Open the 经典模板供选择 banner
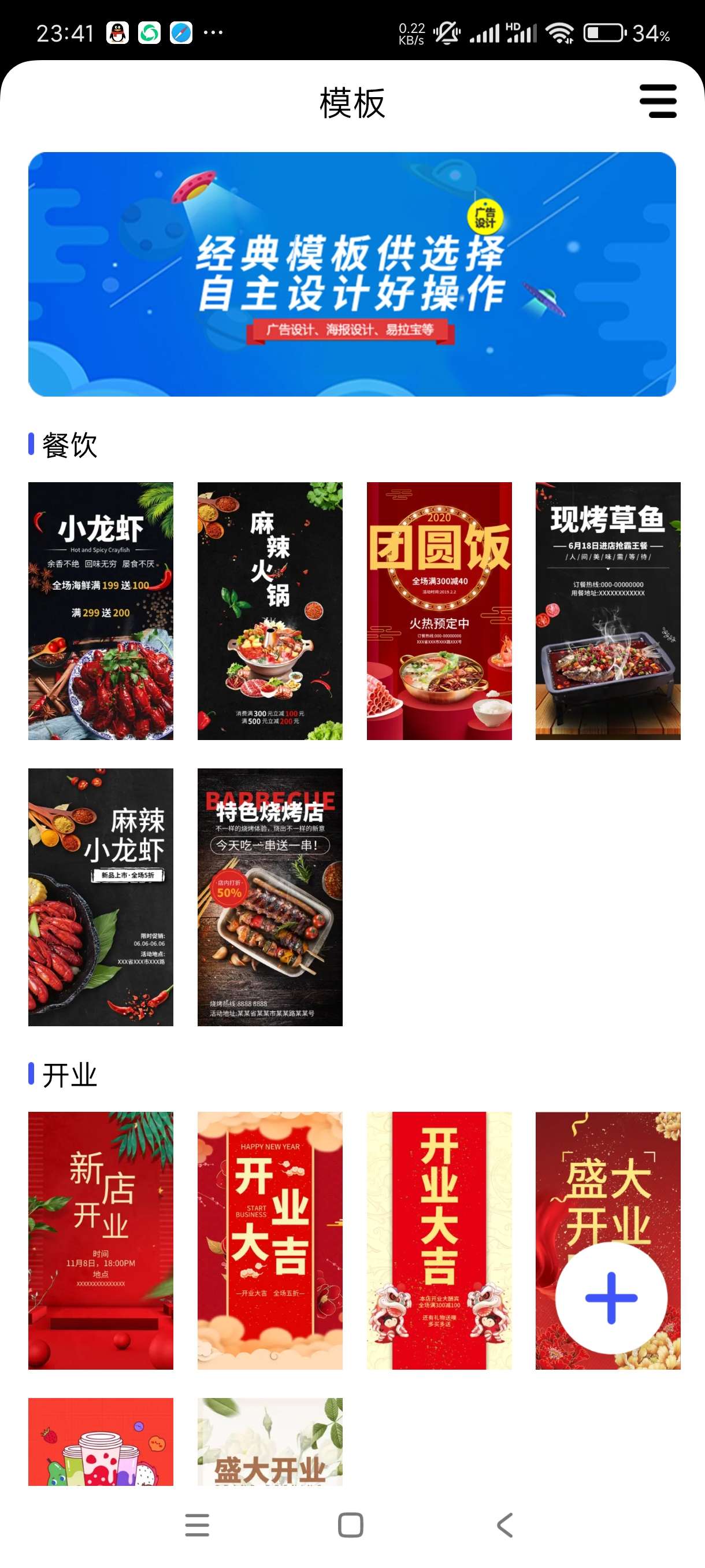Viewport: 705px width, 1568px height. 352,274
